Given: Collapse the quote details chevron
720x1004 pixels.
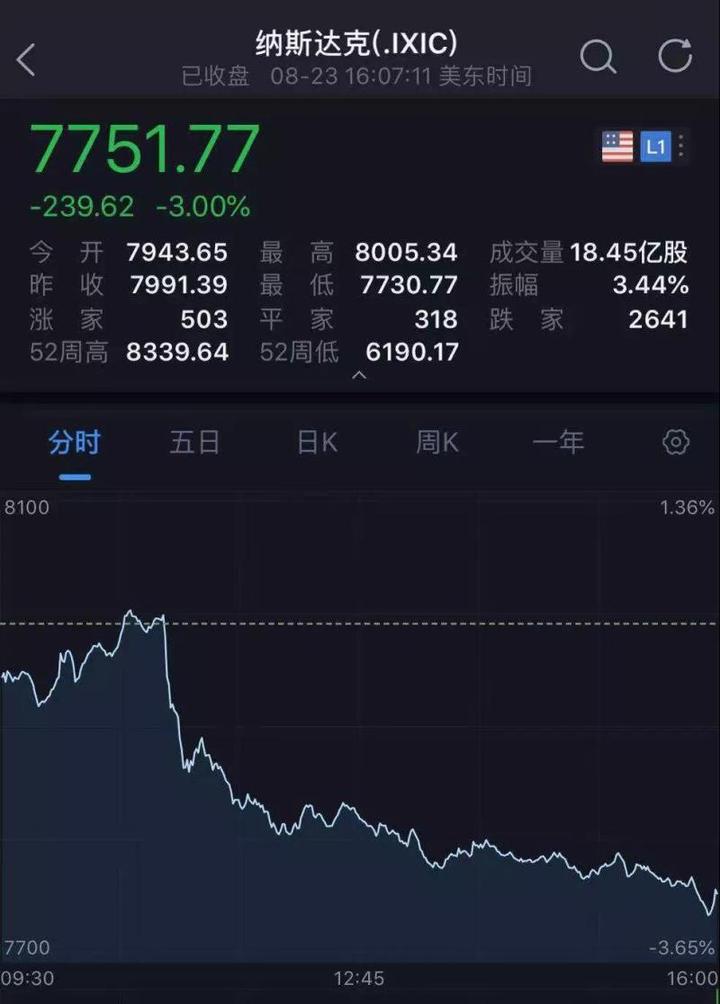Looking at the screenshot, I should [360, 376].
